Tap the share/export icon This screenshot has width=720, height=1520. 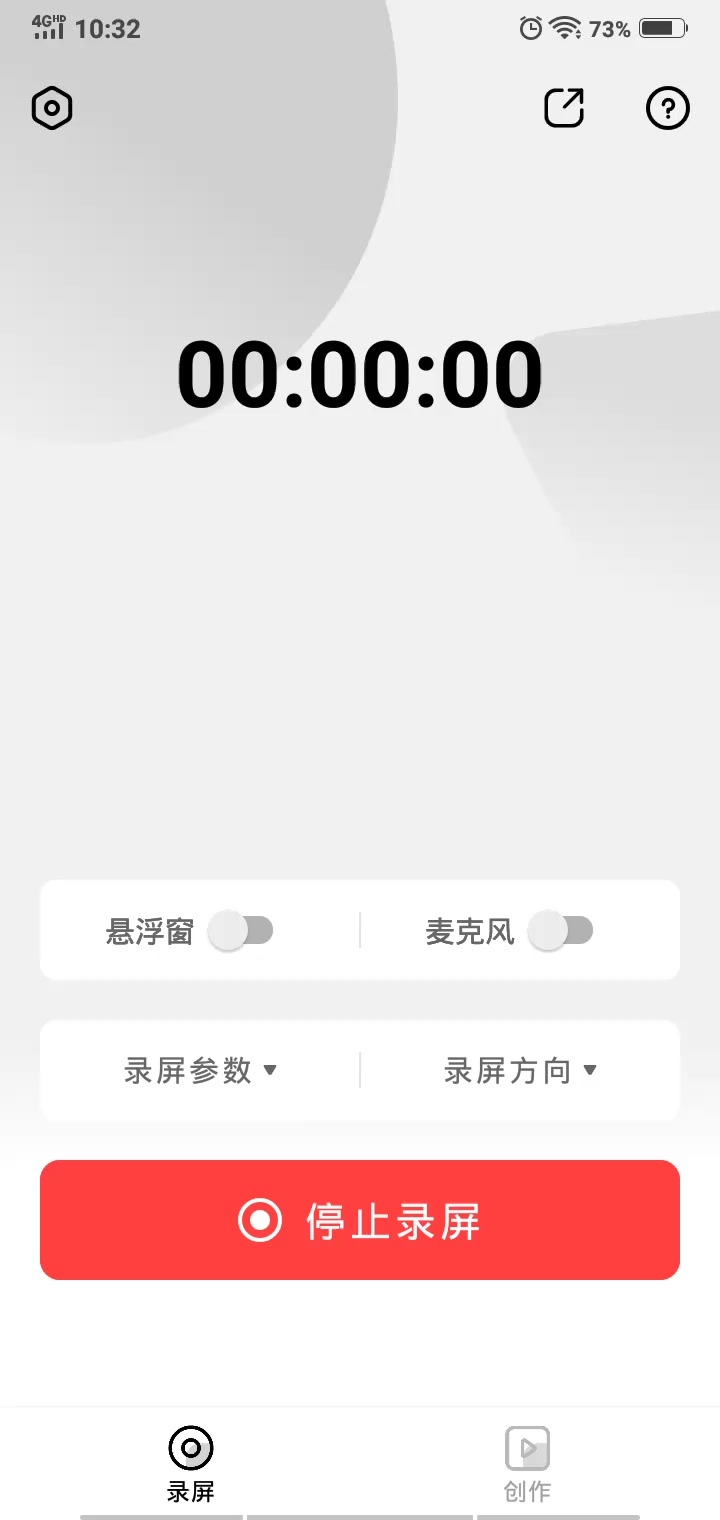coord(564,108)
